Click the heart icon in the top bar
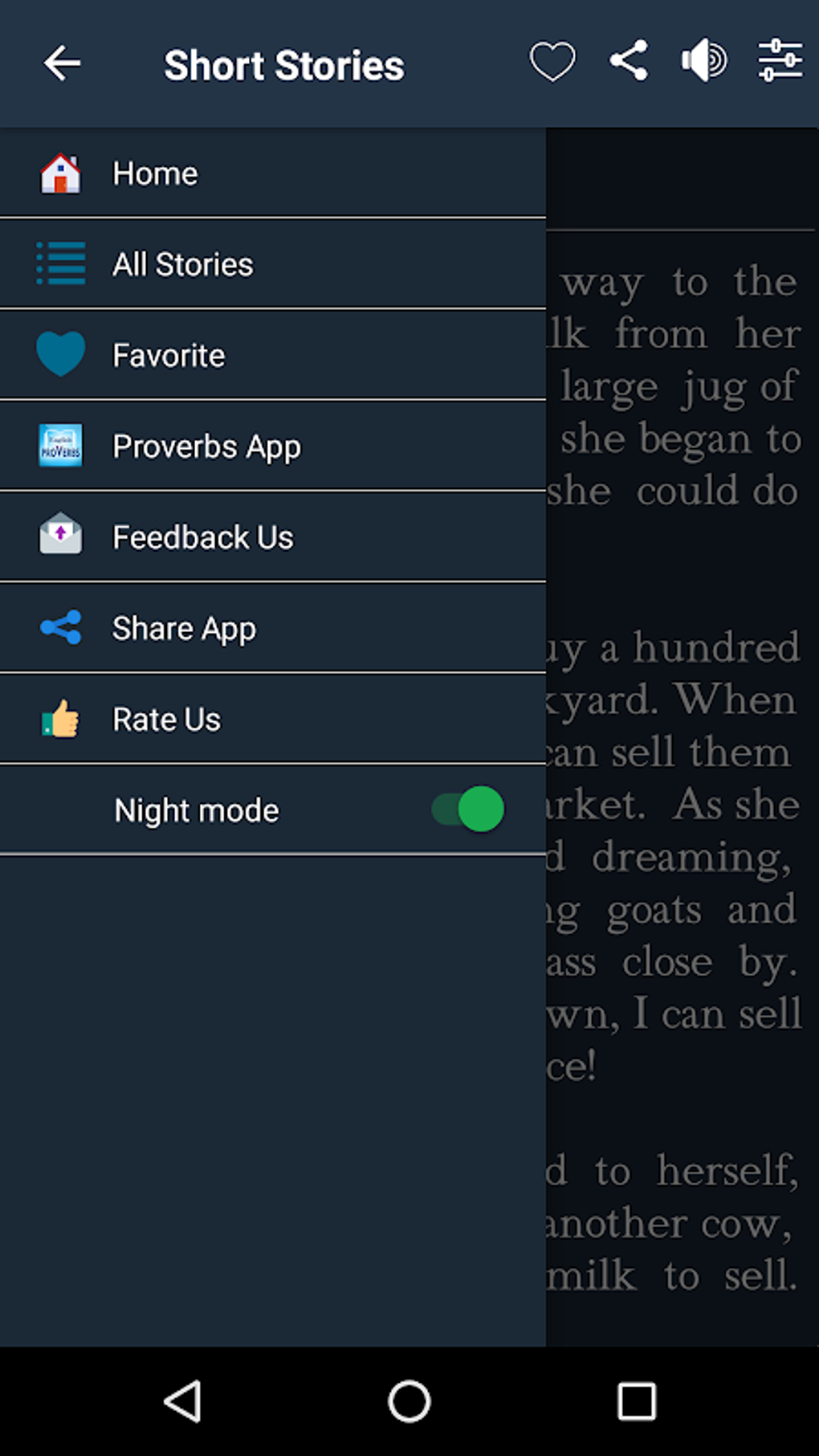 click(x=552, y=60)
